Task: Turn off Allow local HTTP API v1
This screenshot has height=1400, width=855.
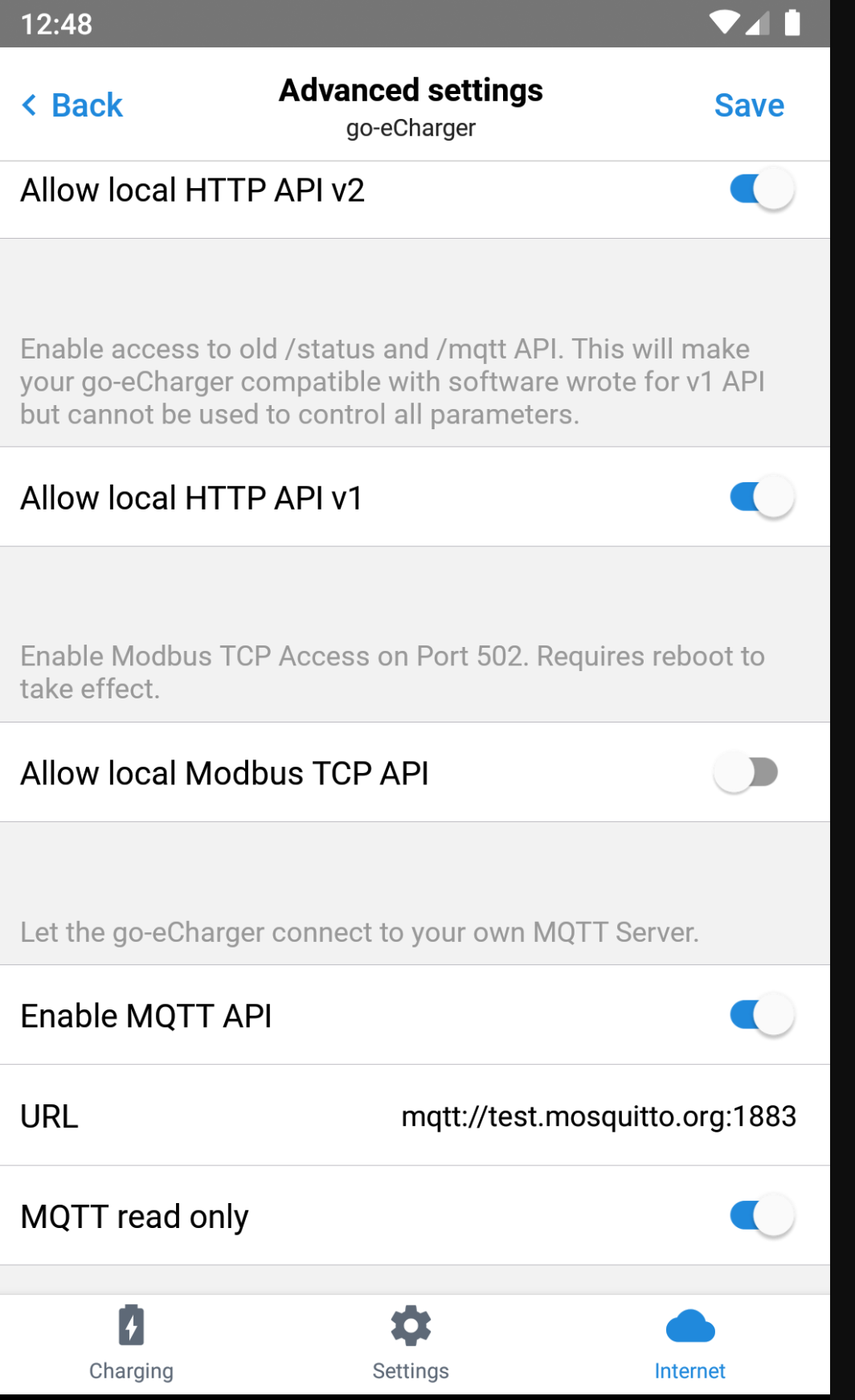Action: coord(761,497)
